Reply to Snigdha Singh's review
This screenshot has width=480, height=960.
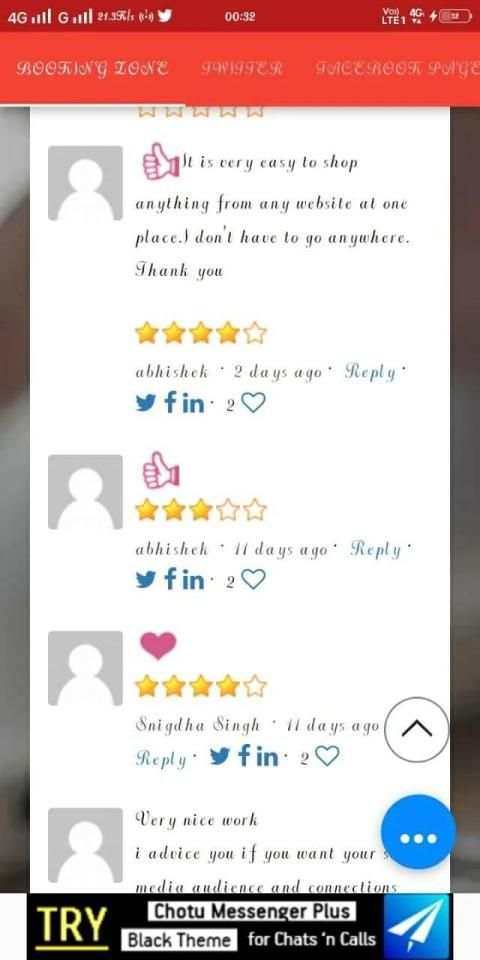pos(160,758)
